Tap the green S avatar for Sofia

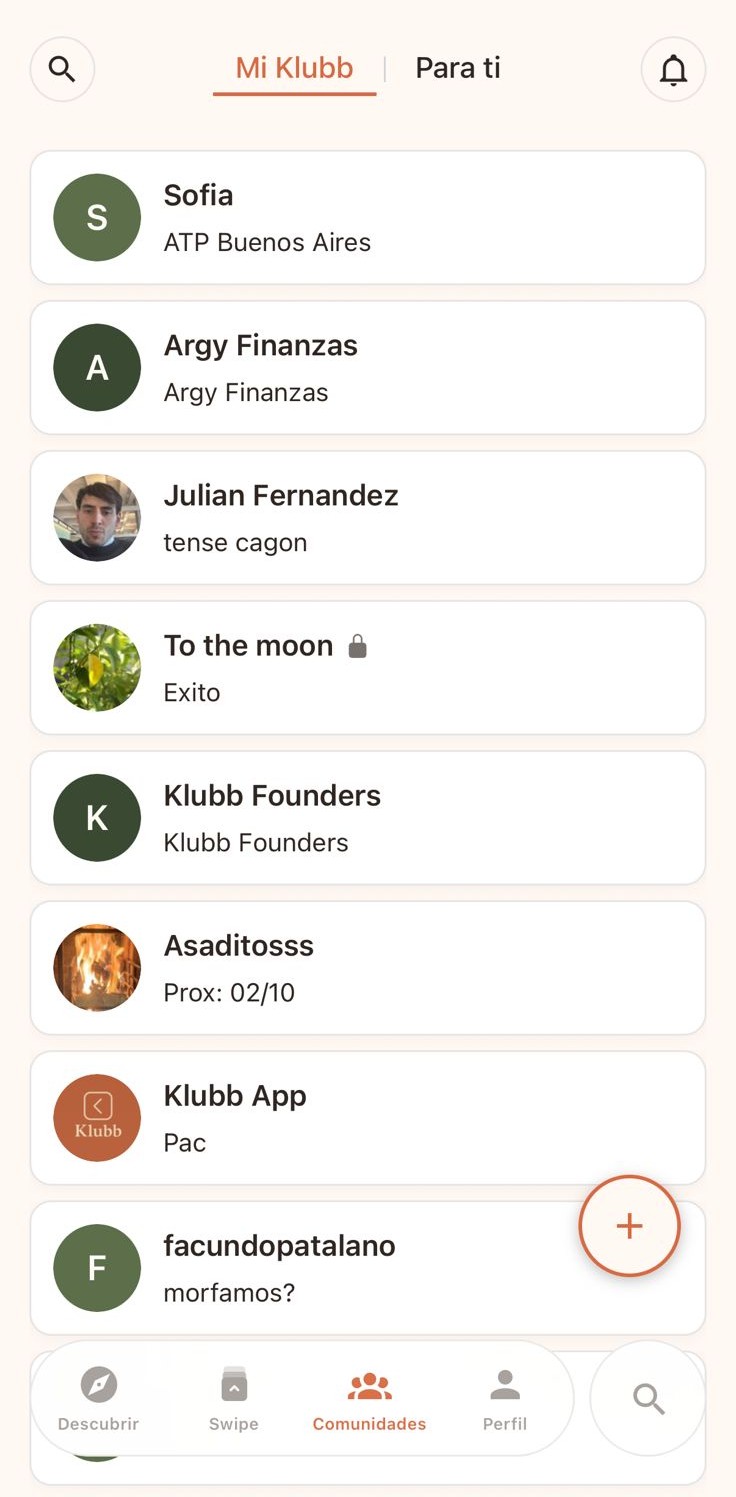96,217
